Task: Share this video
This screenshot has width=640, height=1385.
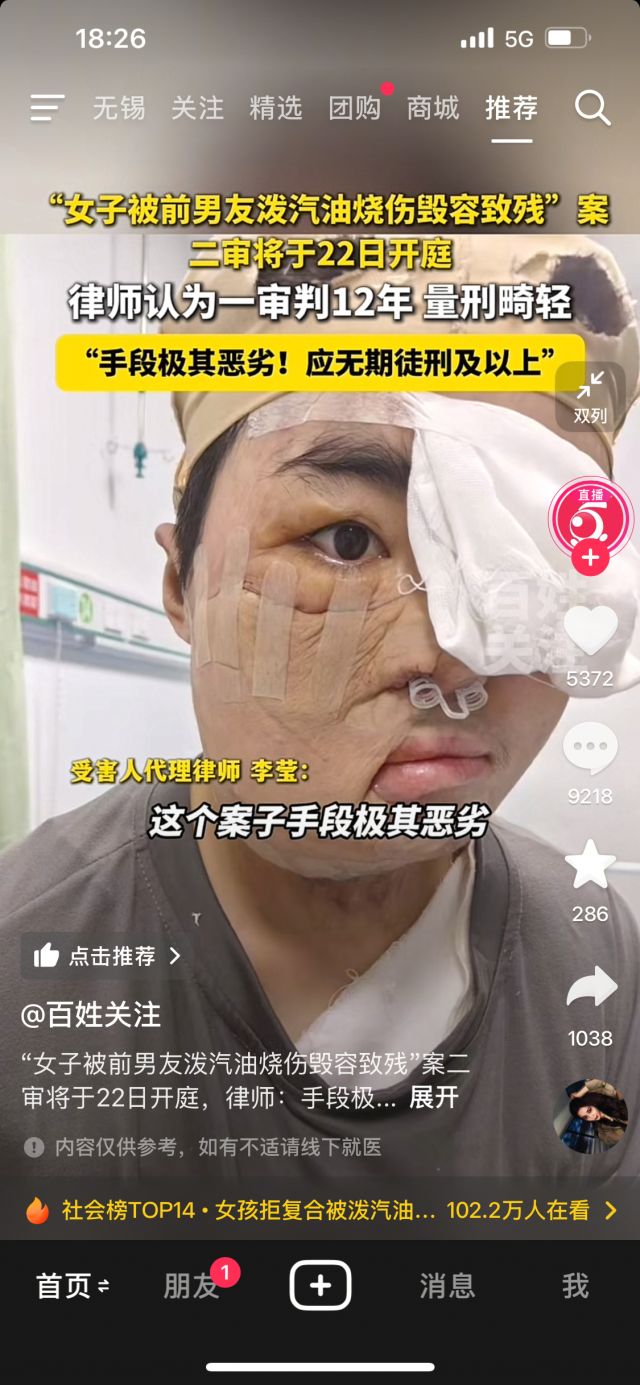Action: (590, 988)
